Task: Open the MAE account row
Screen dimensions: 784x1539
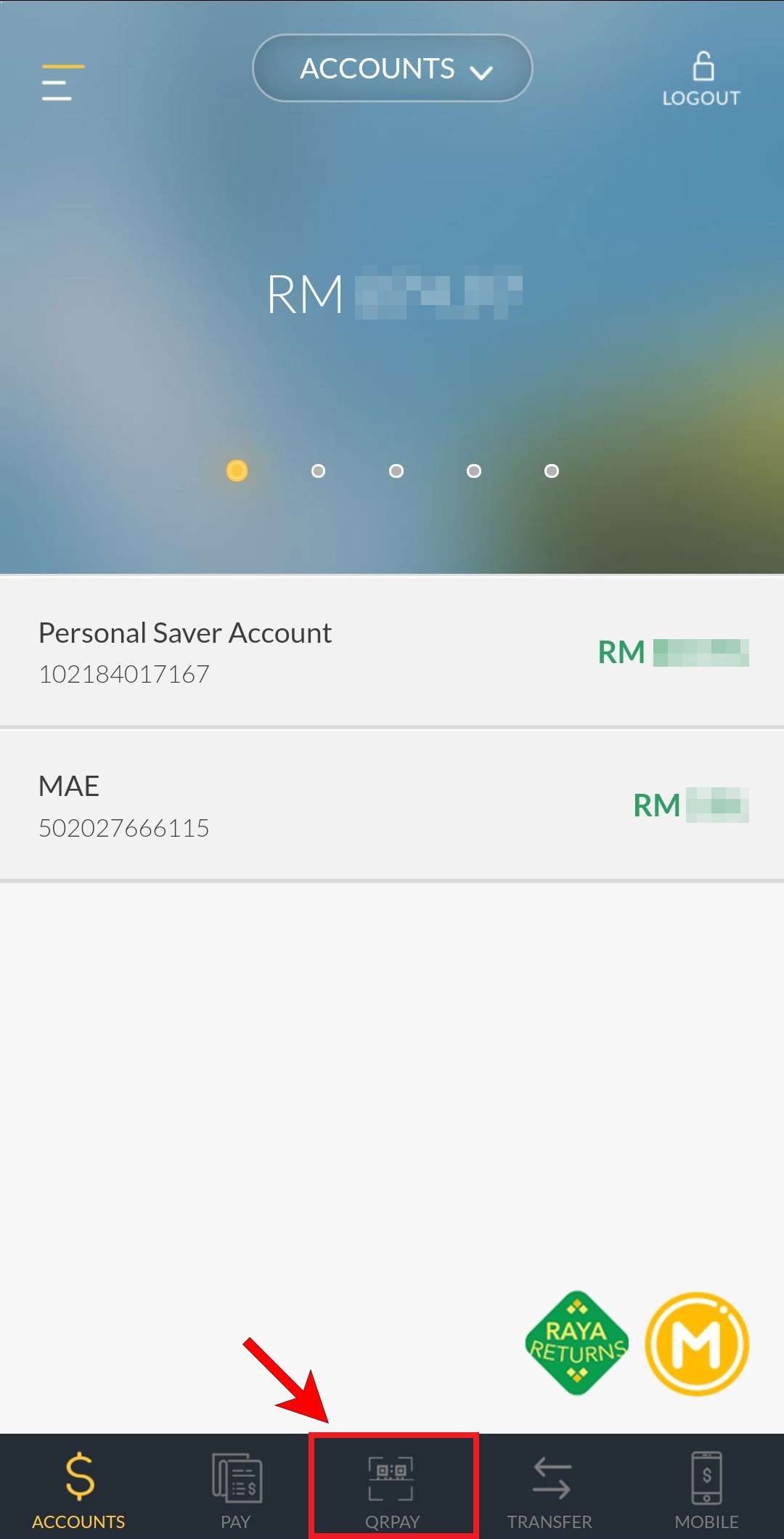Action: click(x=392, y=806)
